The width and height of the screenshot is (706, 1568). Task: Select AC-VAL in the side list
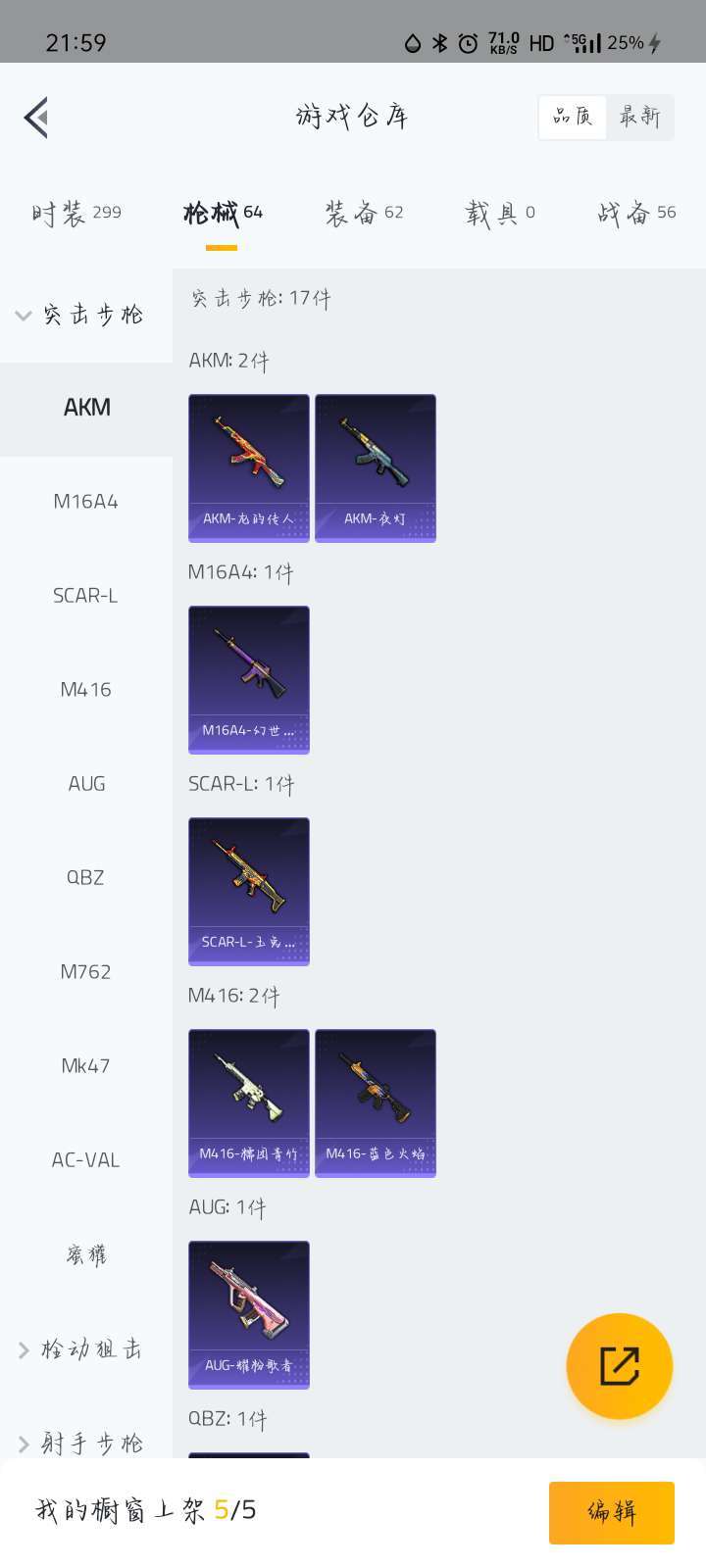[x=86, y=1160]
